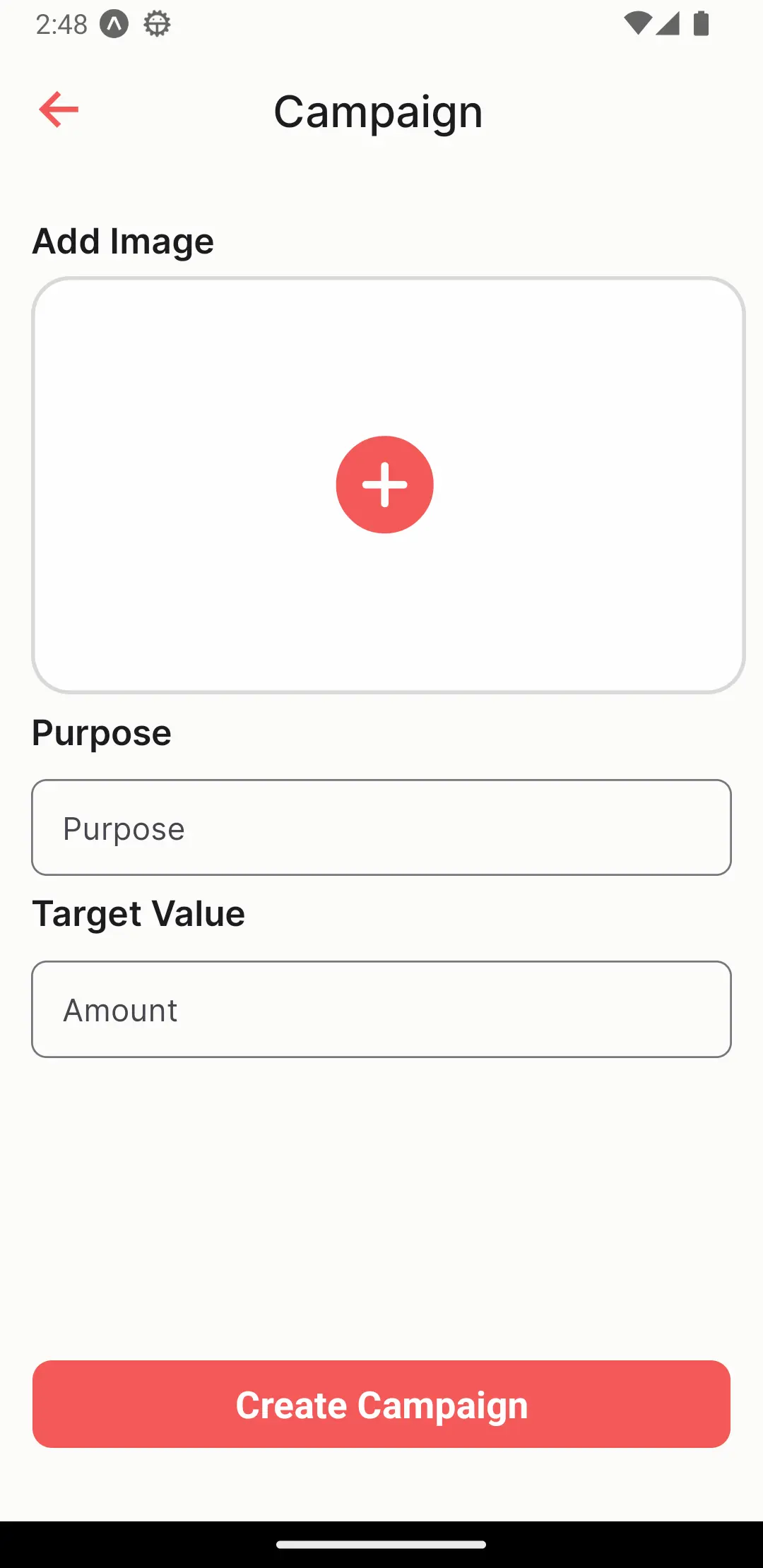Viewport: 763px width, 1568px height.
Task: Go back using the red arrow
Action: click(59, 109)
